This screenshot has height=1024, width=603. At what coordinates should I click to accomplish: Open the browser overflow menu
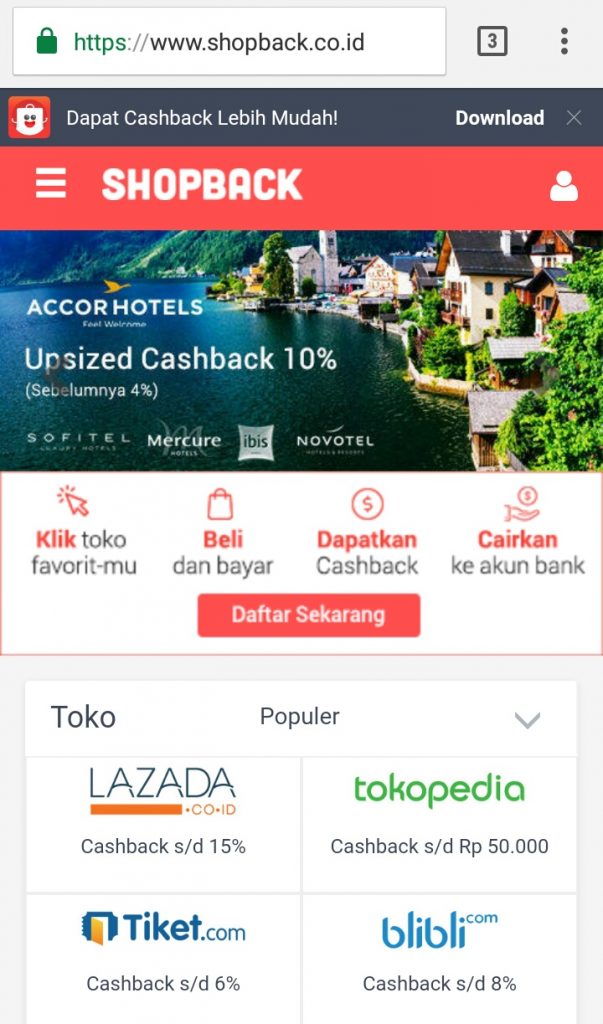coord(564,42)
